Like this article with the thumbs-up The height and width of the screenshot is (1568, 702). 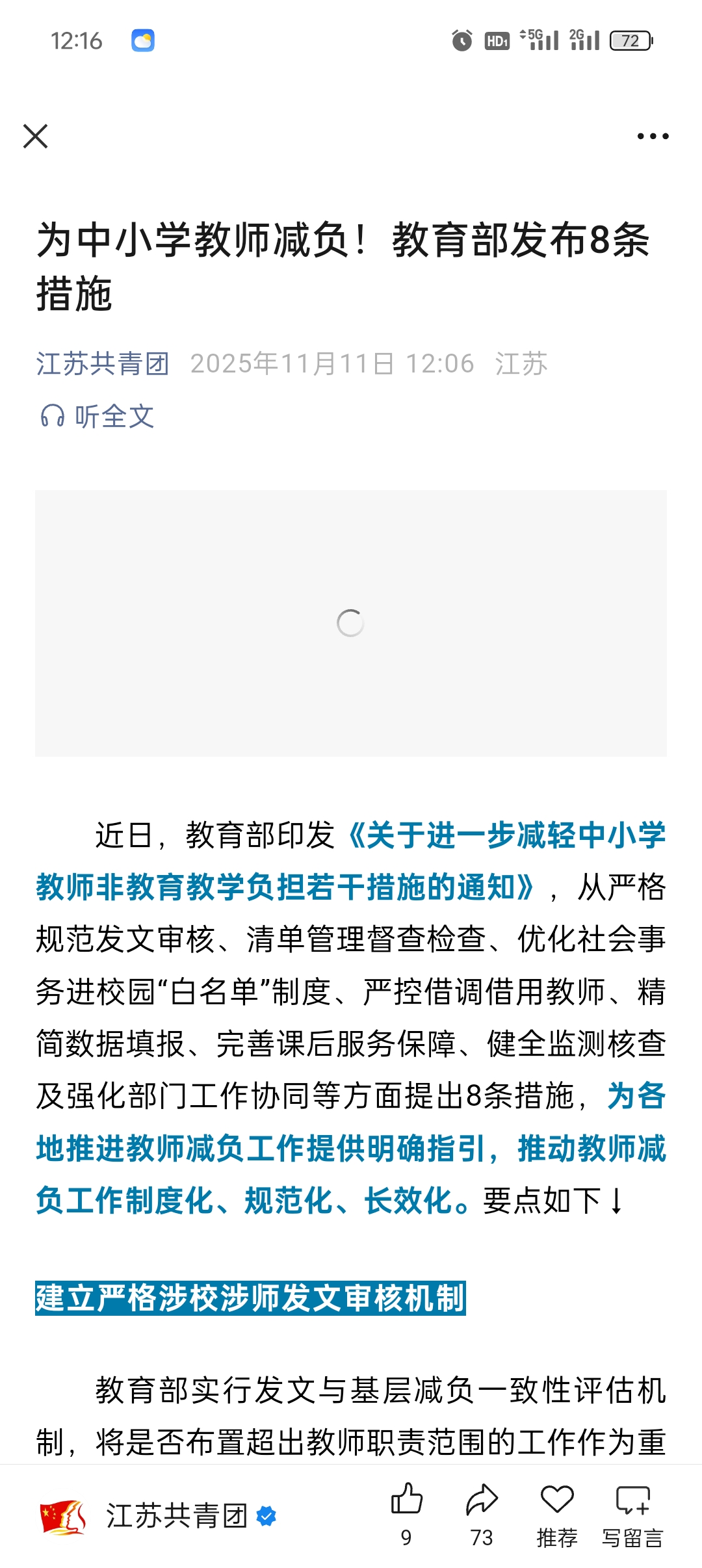pyautogui.click(x=407, y=1502)
